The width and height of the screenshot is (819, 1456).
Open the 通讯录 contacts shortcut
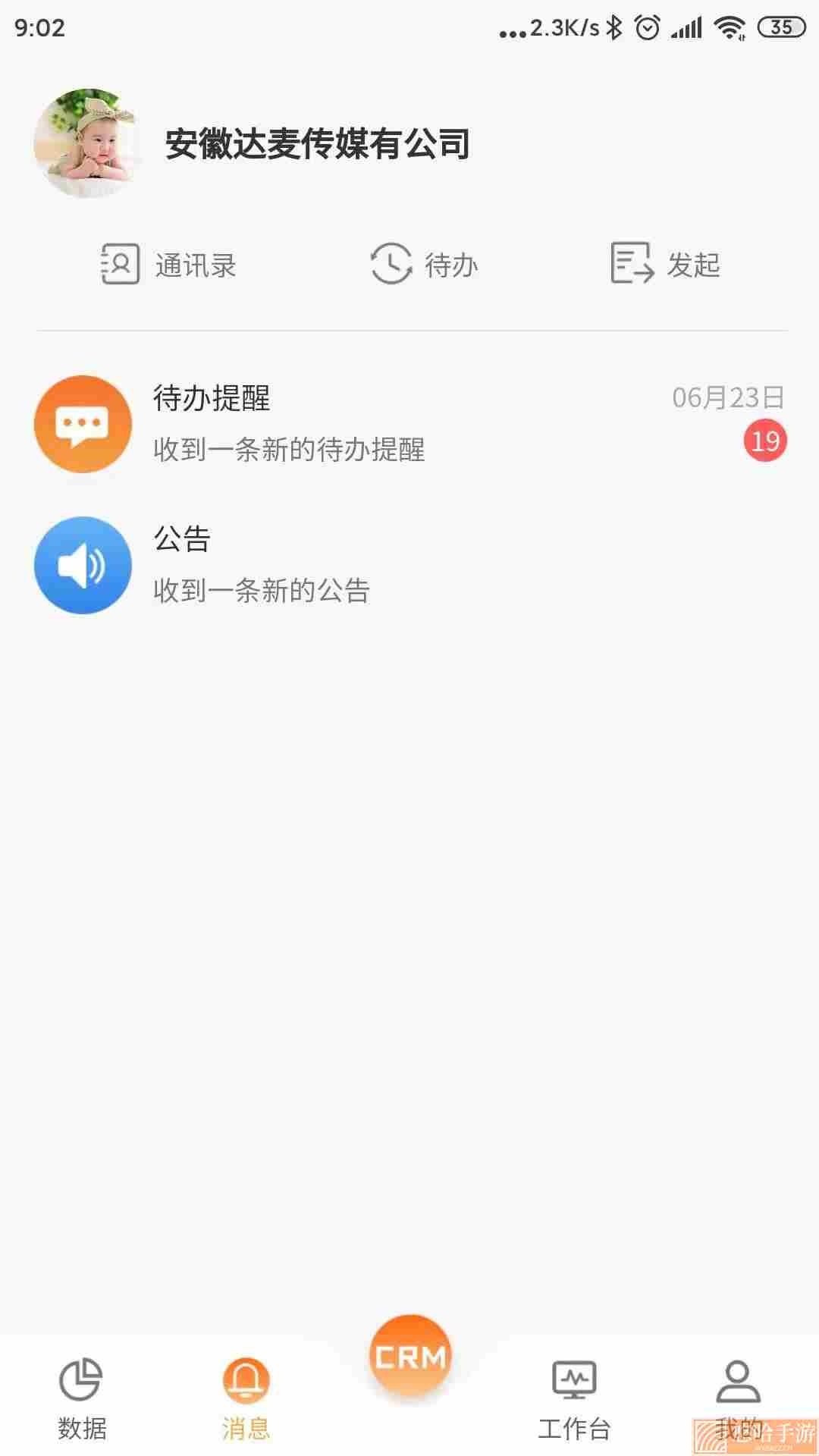coord(168,265)
